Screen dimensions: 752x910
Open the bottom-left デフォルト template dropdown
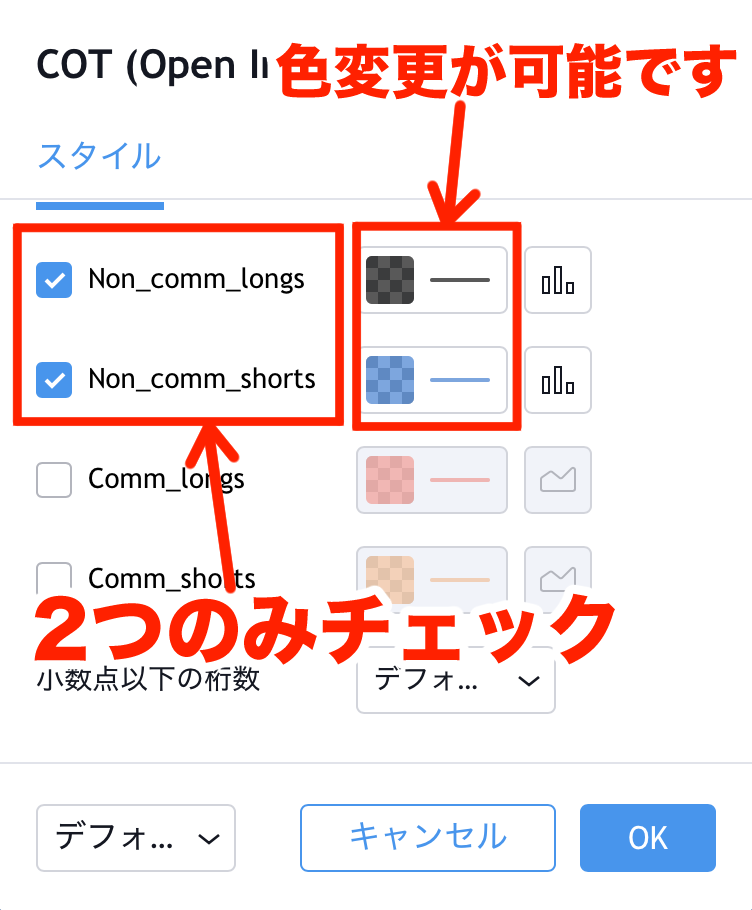(x=136, y=838)
